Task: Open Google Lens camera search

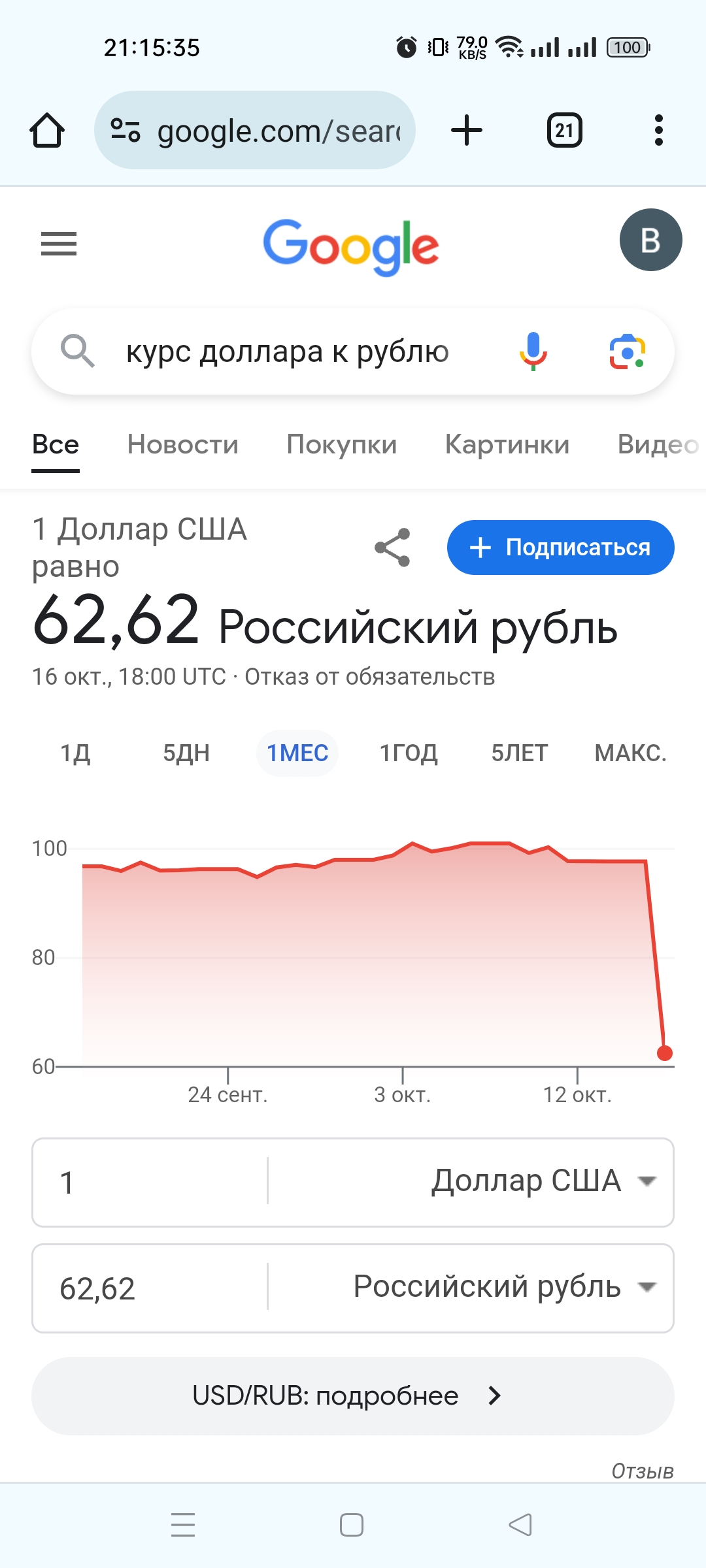Action: pyautogui.click(x=627, y=352)
